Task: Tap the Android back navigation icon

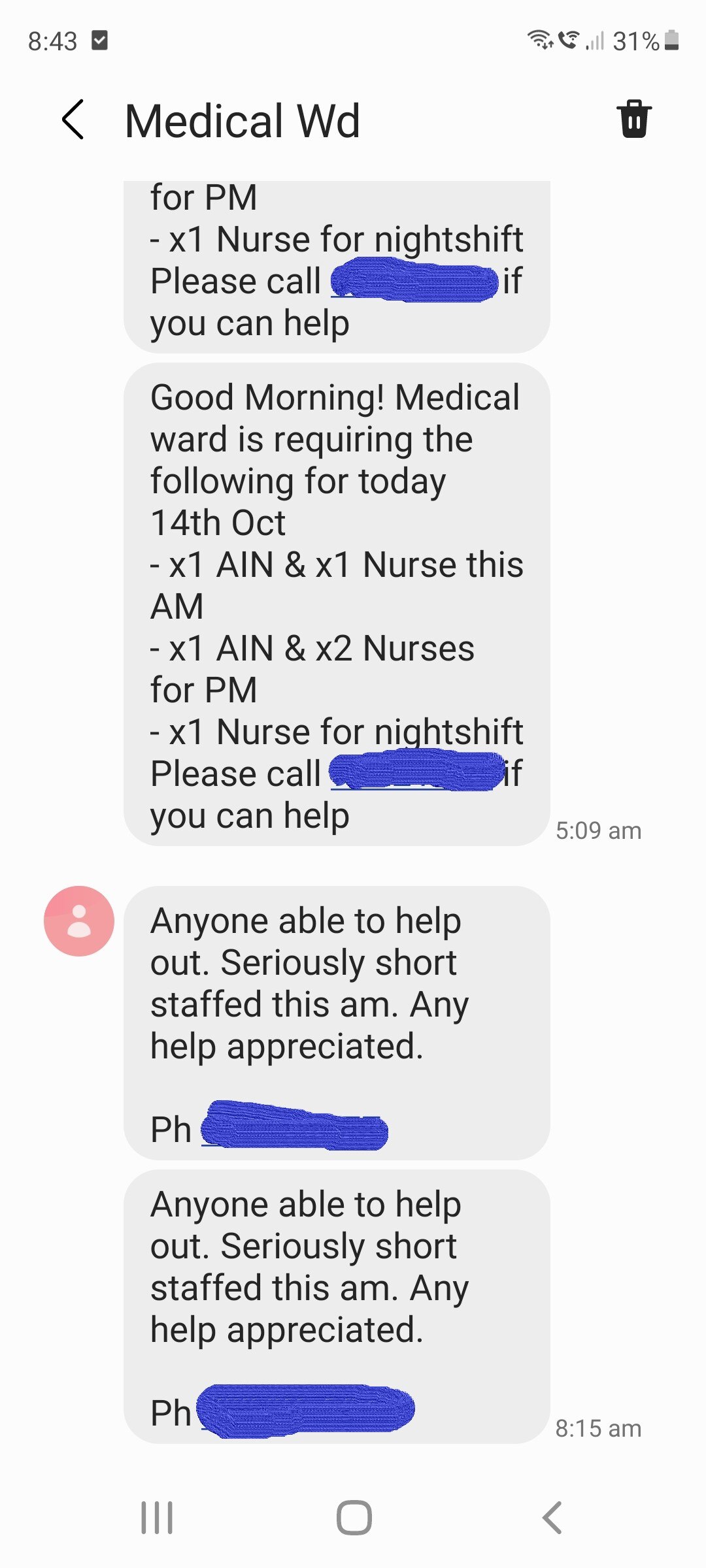Action: click(x=552, y=1518)
